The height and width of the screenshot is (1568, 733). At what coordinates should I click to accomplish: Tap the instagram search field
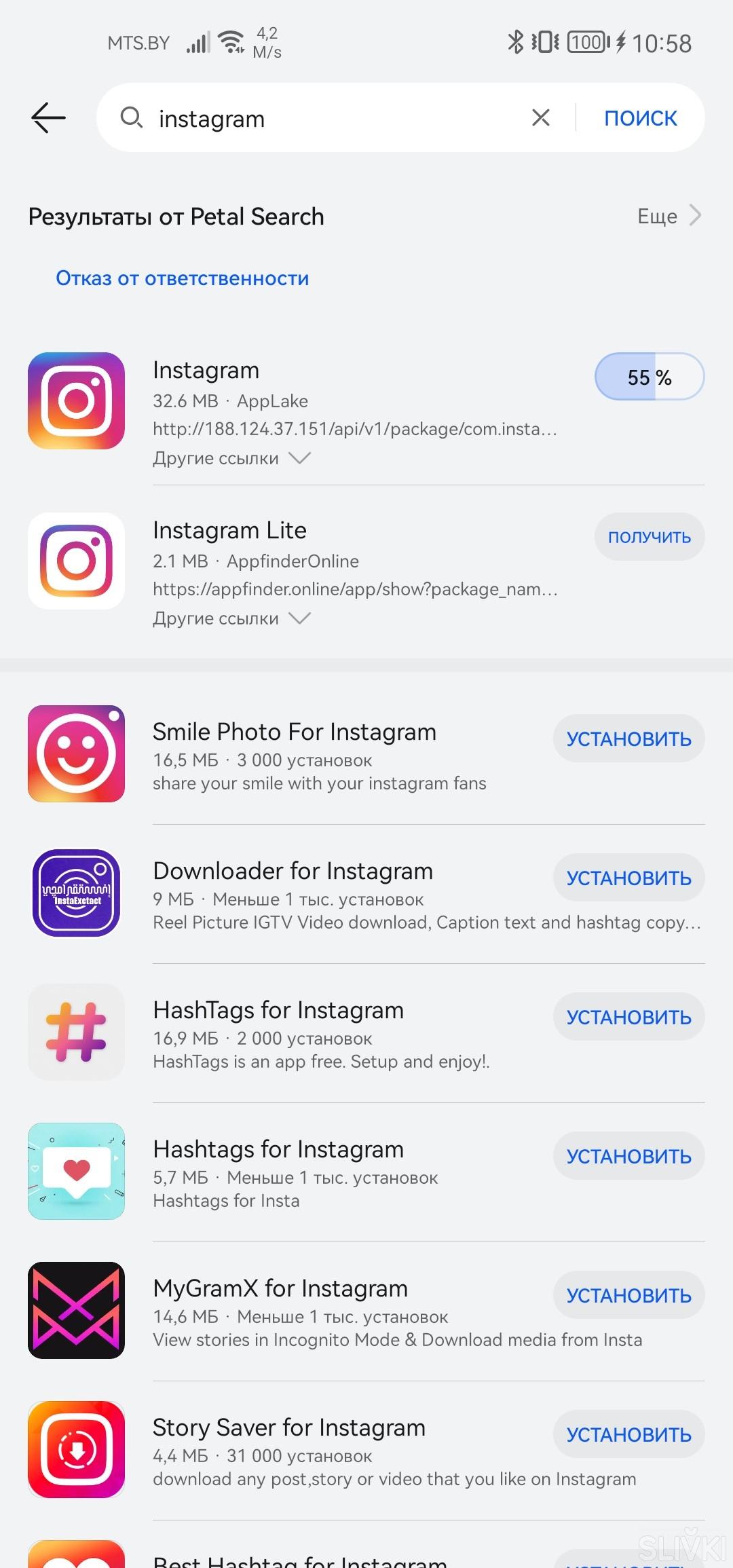(326, 119)
